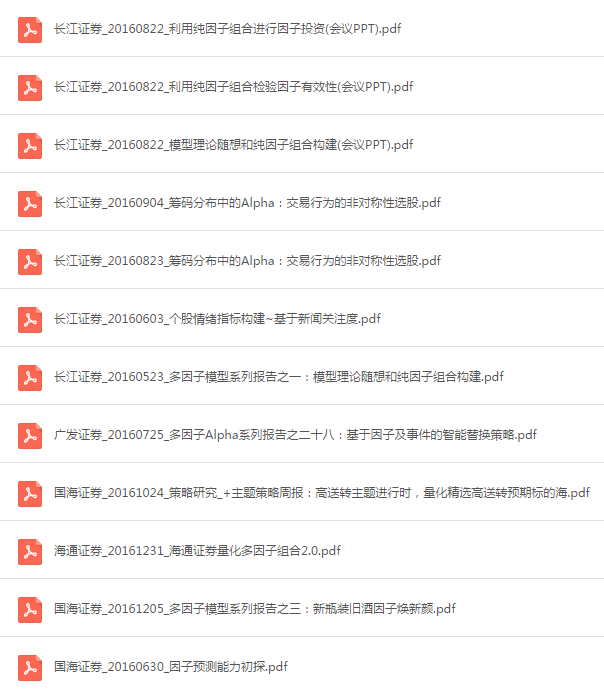Screen dimensions: 604x696
Task: Open 利用纯因子组合检验因子有效性(会议PPT).pdf
Action: coord(233,87)
